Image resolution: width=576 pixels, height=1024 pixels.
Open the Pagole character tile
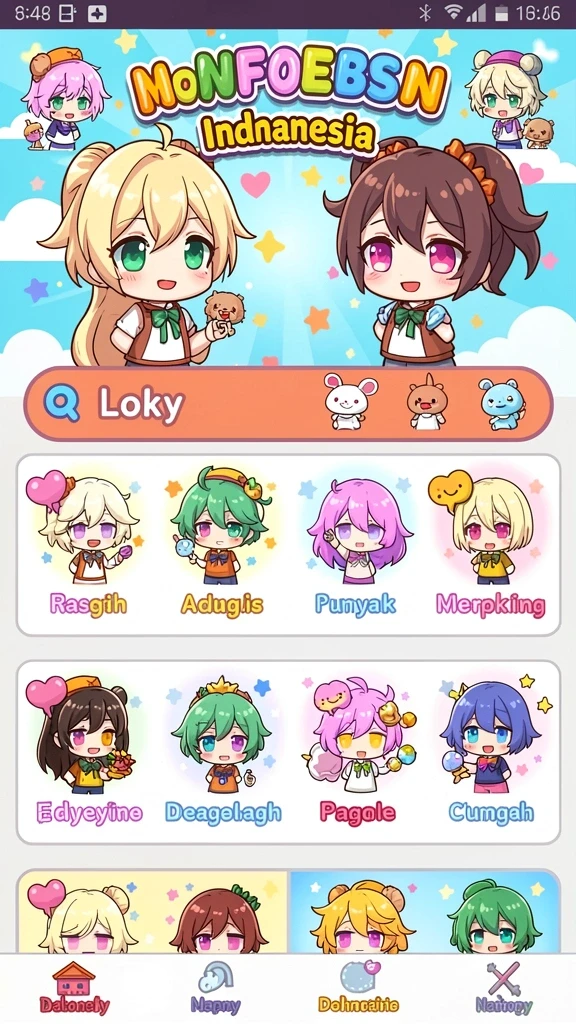coord(357,751)
